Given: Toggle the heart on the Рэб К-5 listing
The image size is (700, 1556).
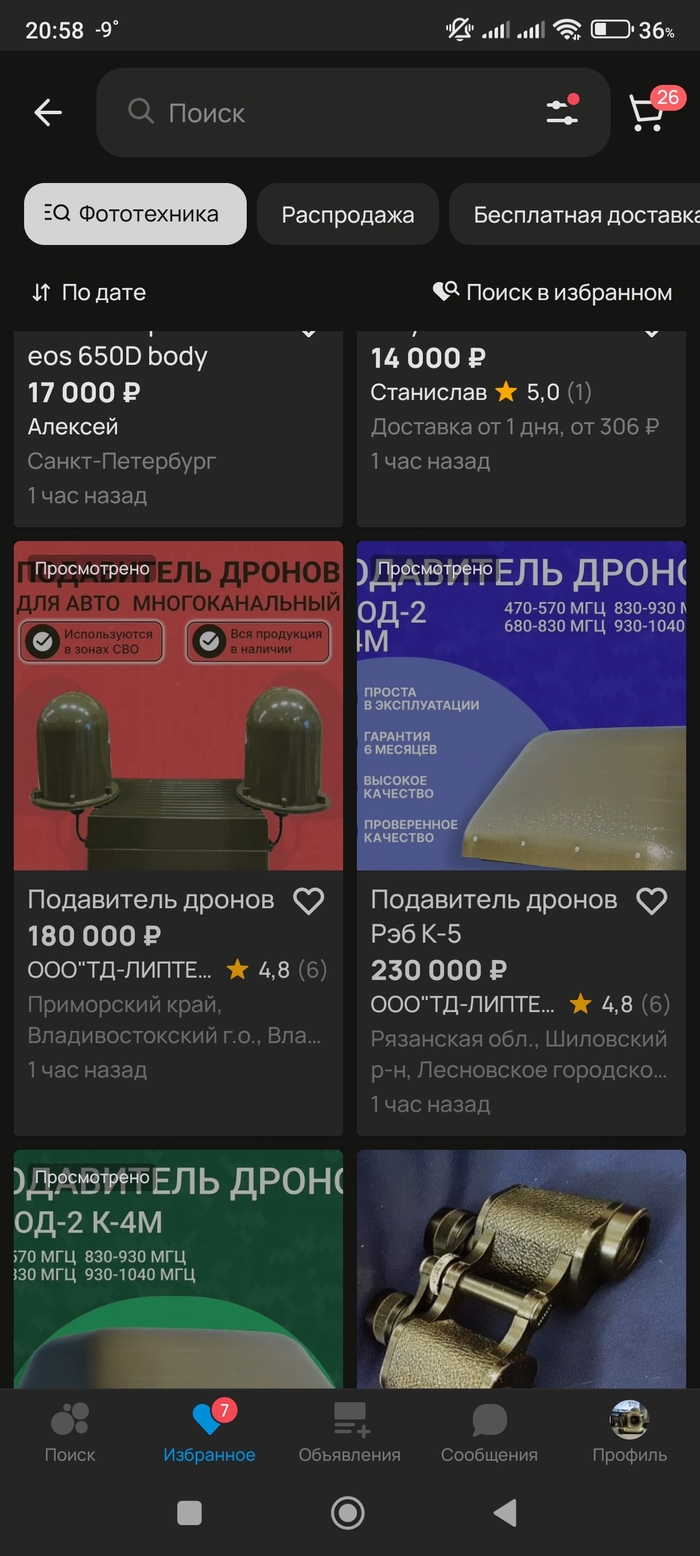Looking at the screenshot, I should click(651, 901).
